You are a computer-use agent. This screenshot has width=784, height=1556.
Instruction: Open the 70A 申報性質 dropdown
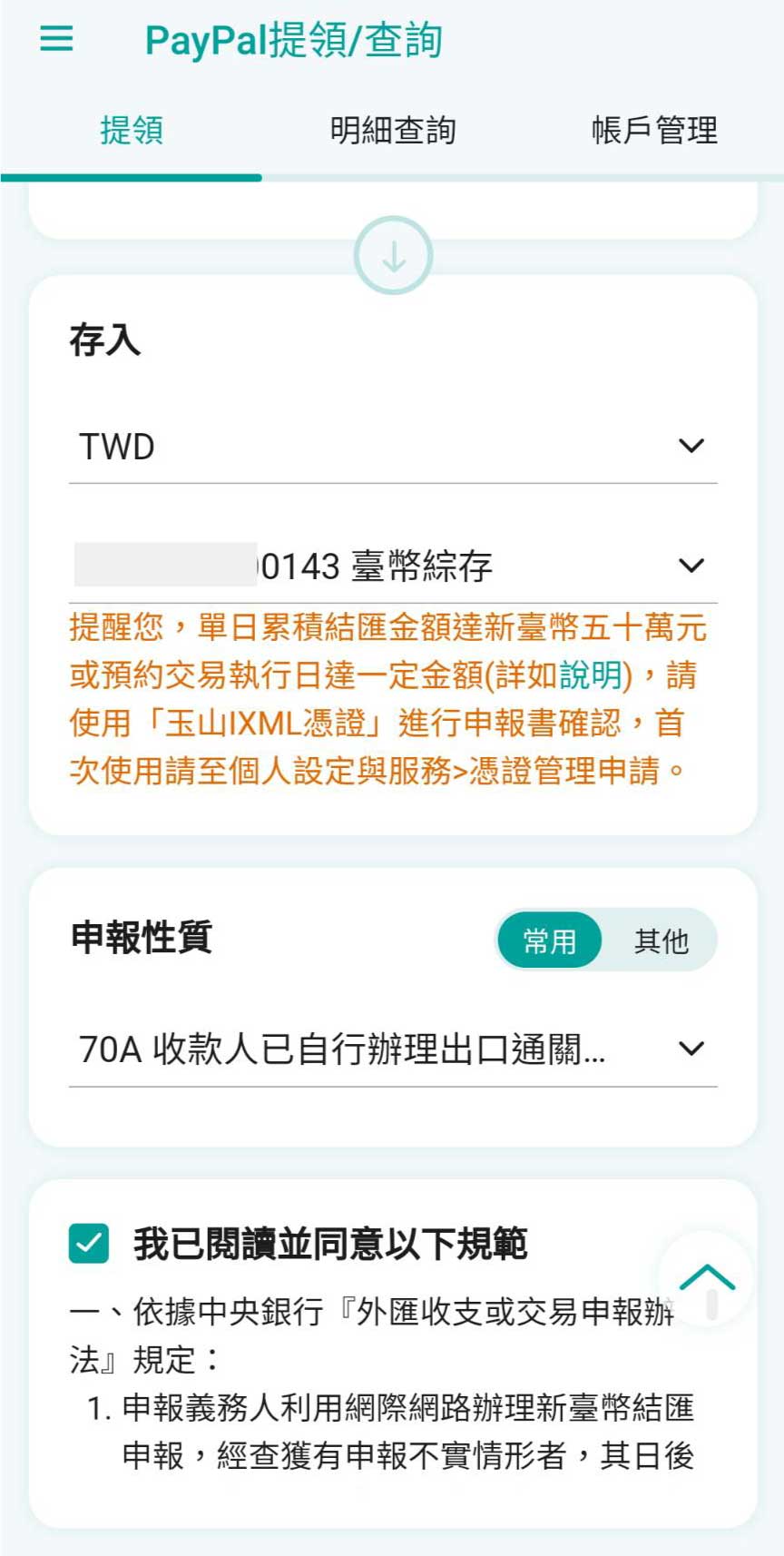pyautogui.click(x=392, y=1049)
